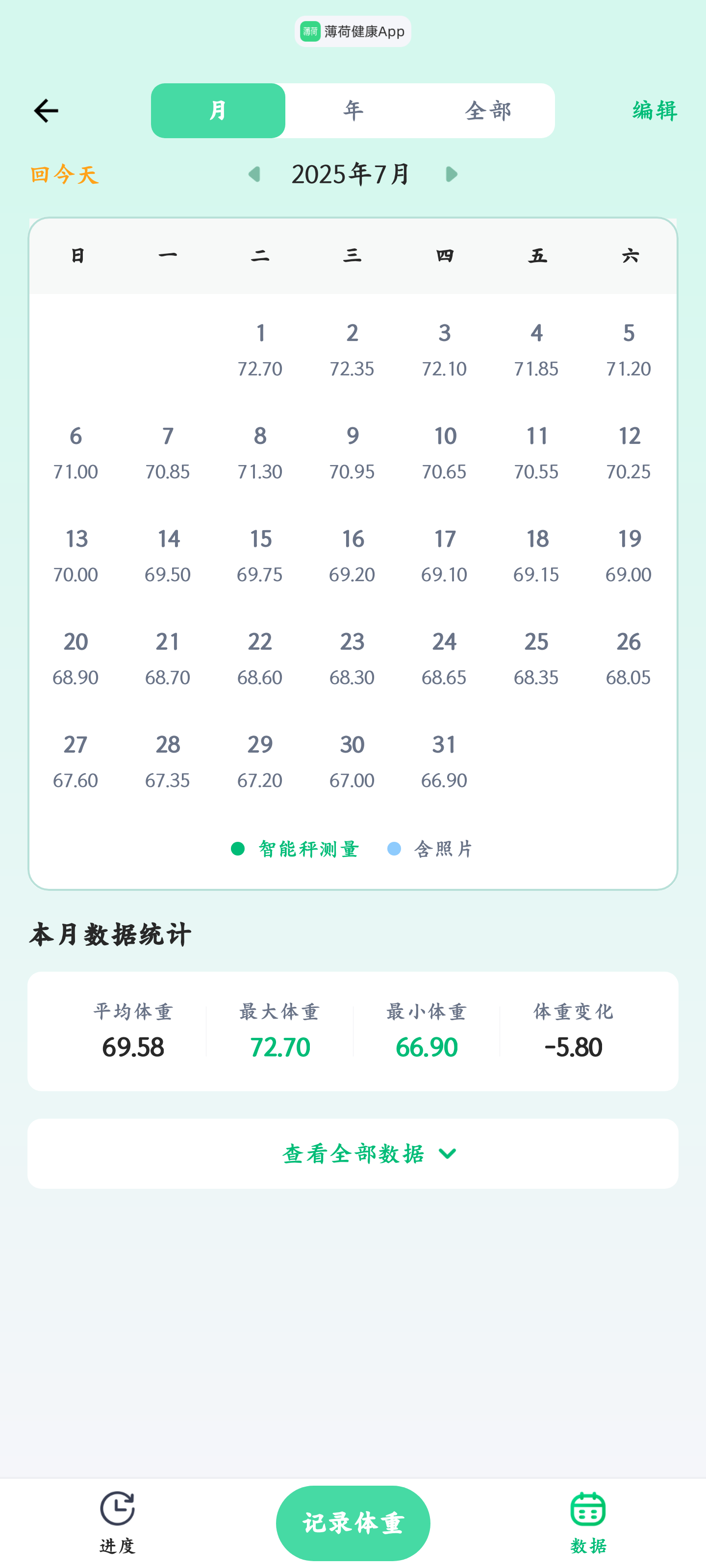Select July 8 weighing 71.30
Viewport: 706px width, 1568px height.
point(260,453)
